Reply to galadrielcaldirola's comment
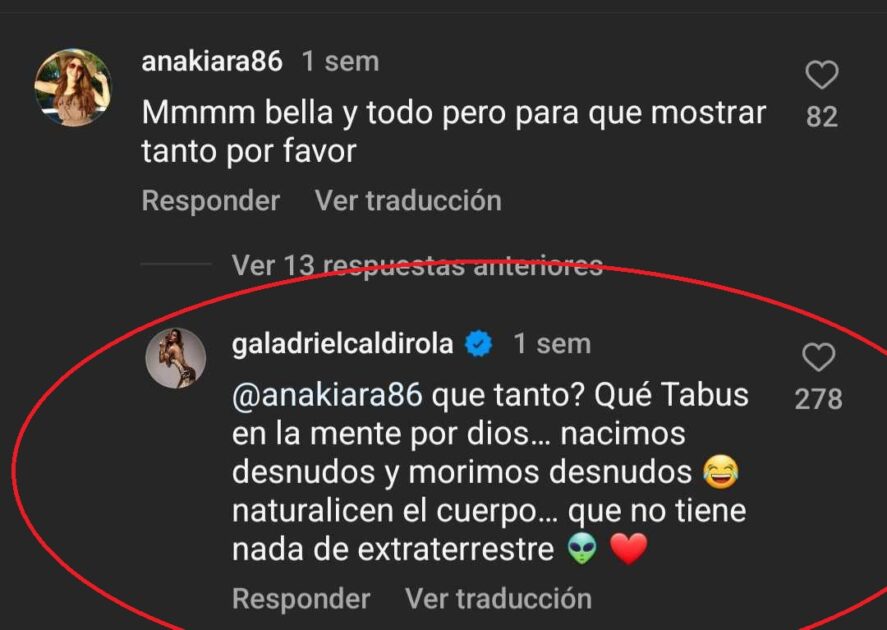The image size is (887, 630). [301, 599]
